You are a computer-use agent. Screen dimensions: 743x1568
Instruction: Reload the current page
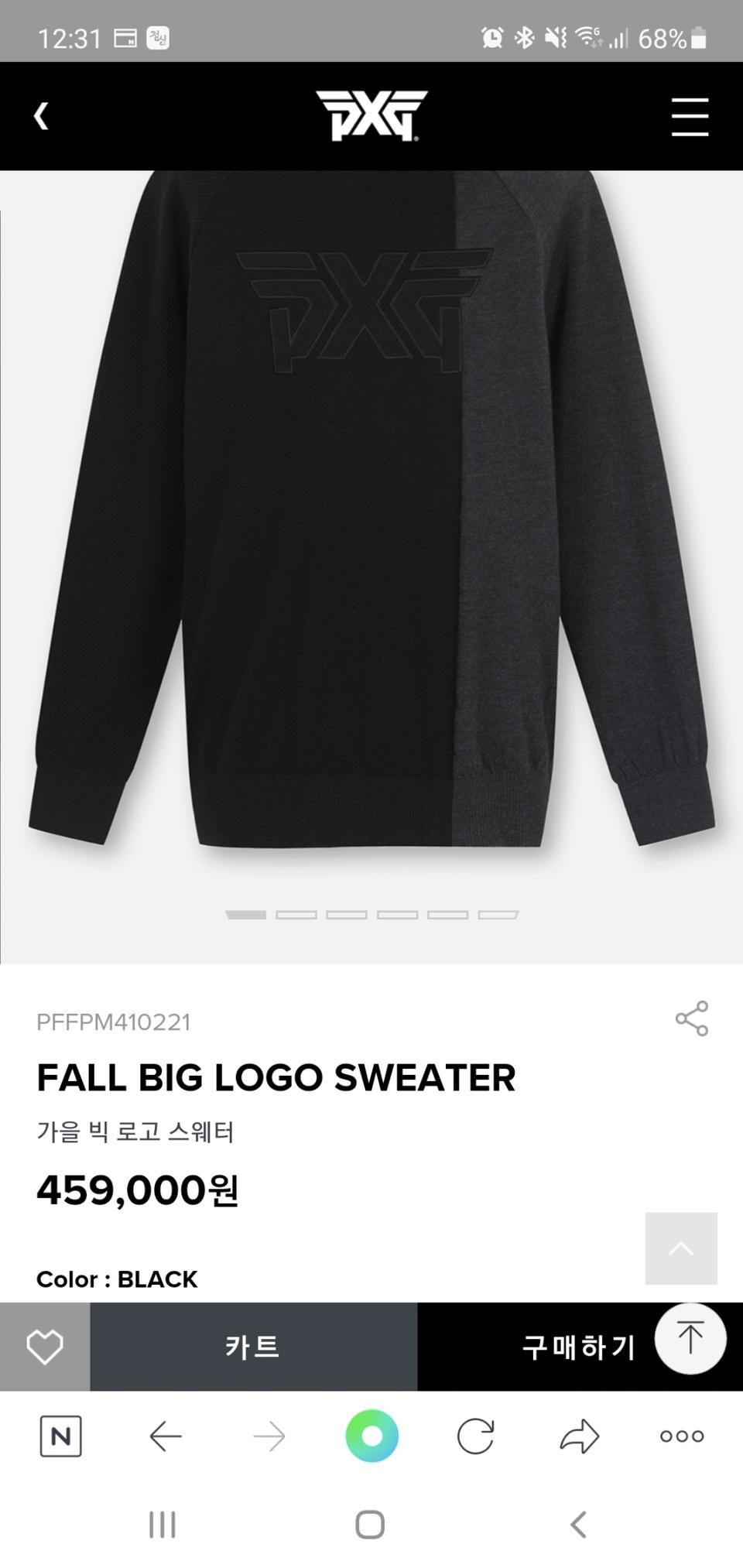[475, 1436]
